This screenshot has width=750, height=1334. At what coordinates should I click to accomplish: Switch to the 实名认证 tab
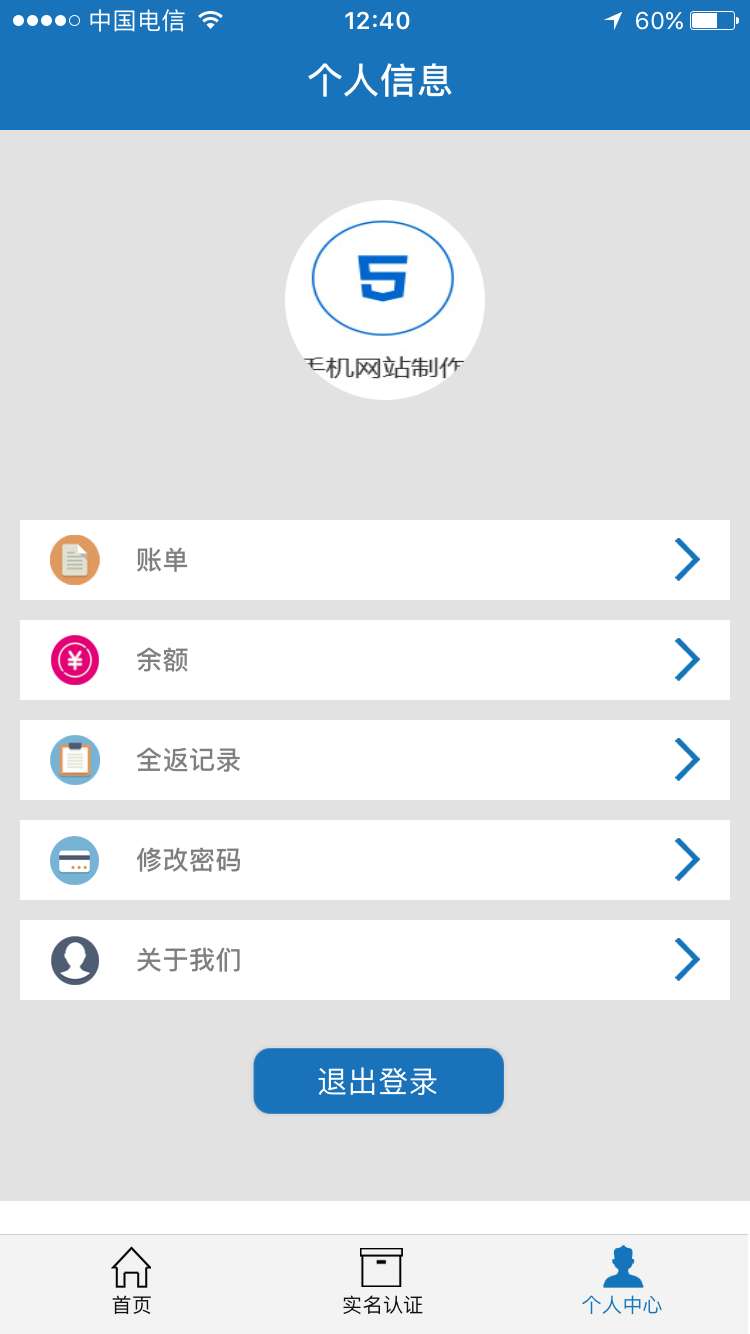[382, 1282]
